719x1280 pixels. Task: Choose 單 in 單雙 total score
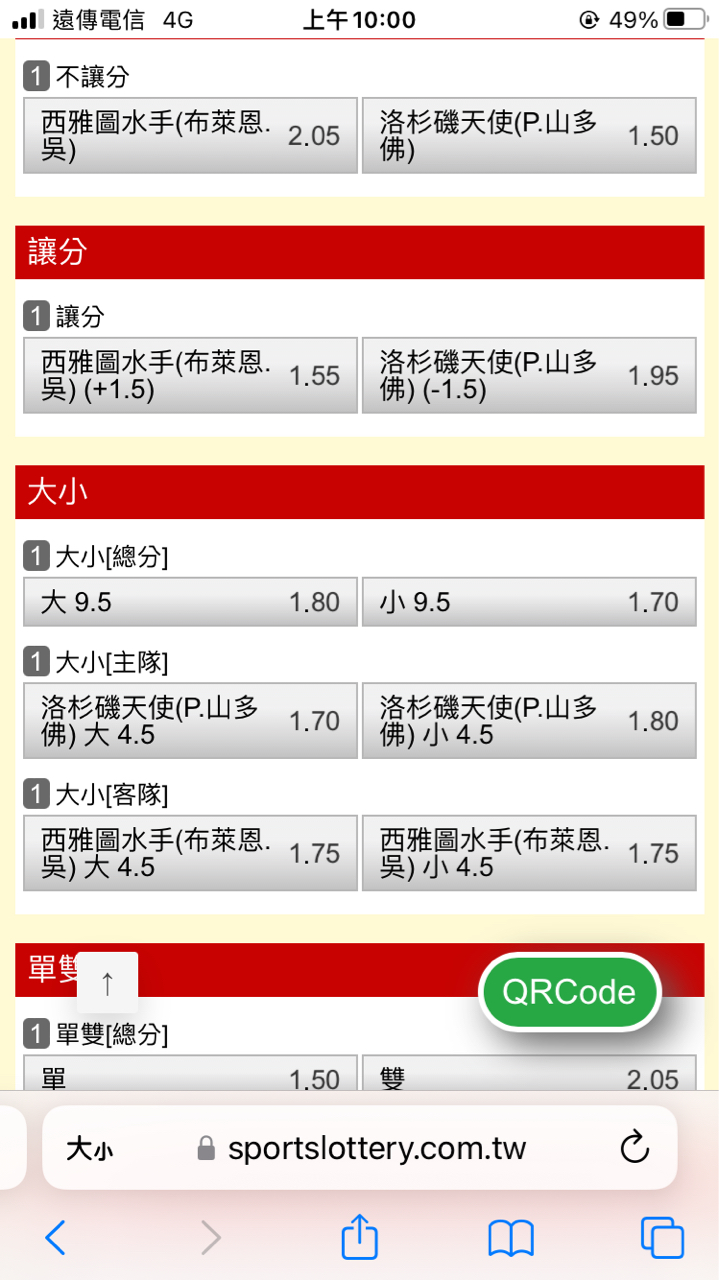click(190, 1076)
